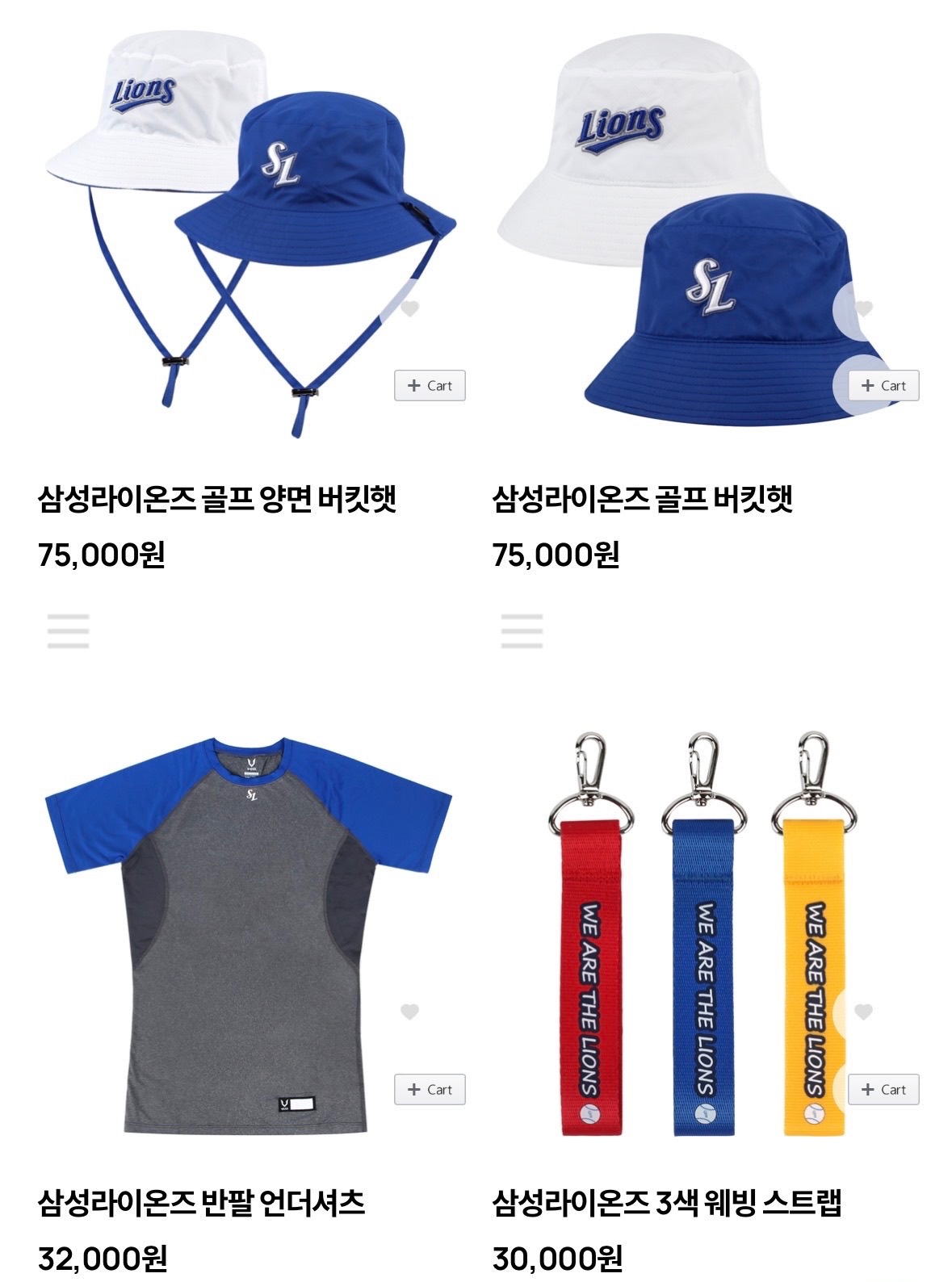This screenshot has height=1282, width=952.
Task: Open options menu under 골프 버킷햇
Action: tap(522, 631)
